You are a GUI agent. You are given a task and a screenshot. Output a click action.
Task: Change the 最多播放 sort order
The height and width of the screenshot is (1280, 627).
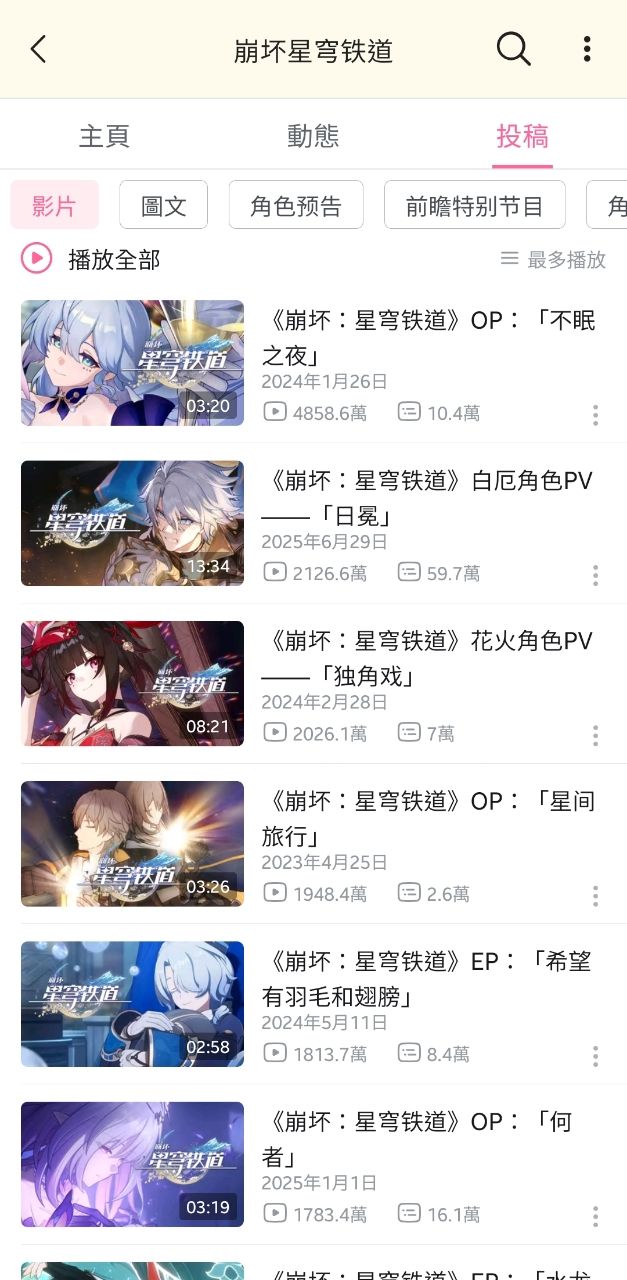click(553, 260)
